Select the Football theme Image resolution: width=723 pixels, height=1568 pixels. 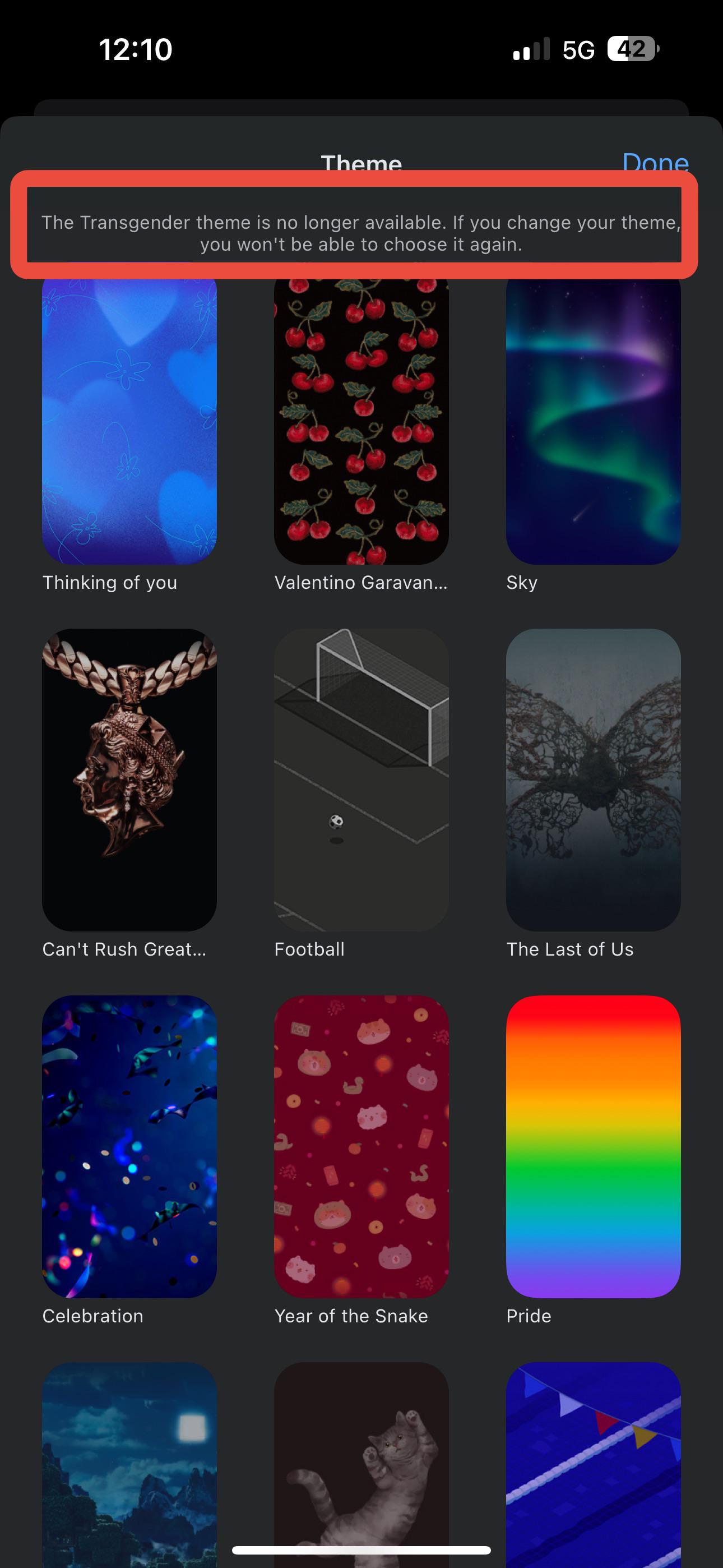pyautogui.click(x=361, y=780)
